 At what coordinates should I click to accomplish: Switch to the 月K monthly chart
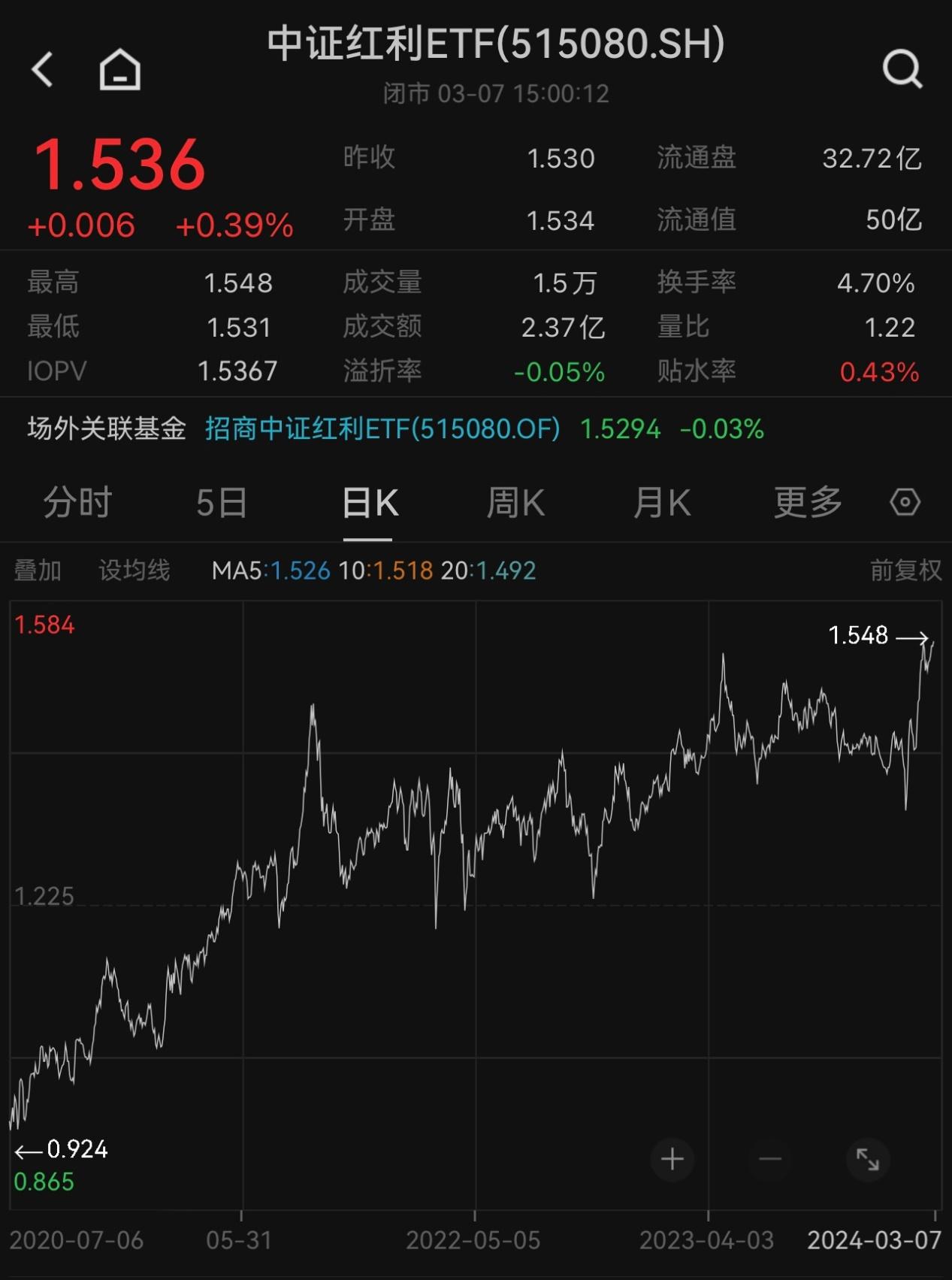click(660, 503)
